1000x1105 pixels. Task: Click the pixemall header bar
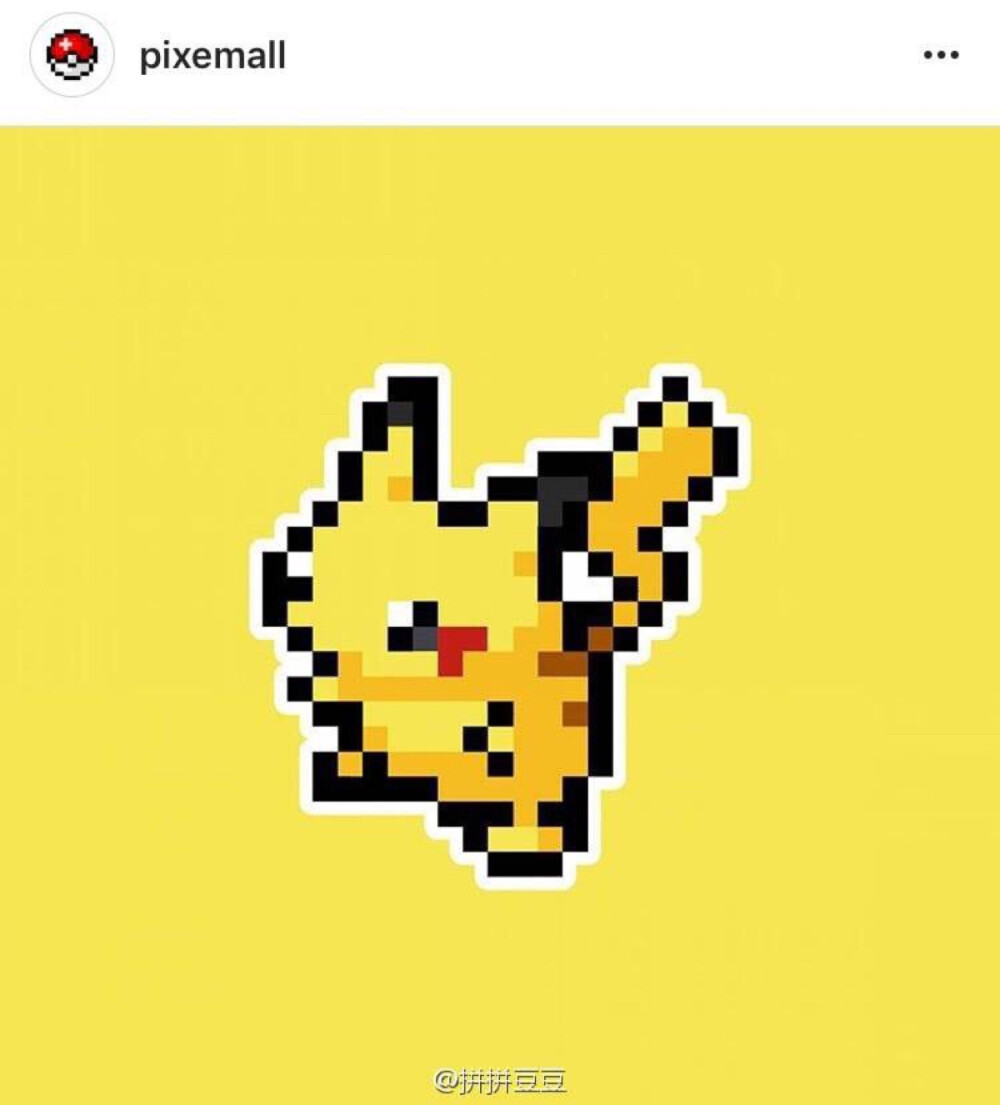click(x=500, y=55)
